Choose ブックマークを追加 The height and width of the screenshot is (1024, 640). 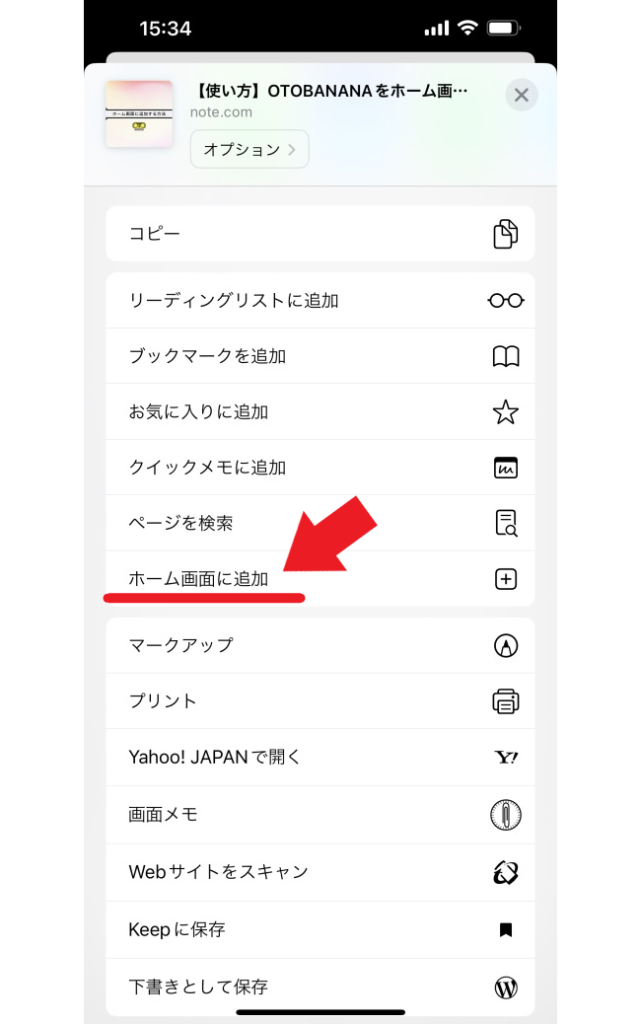click(320, 356)
